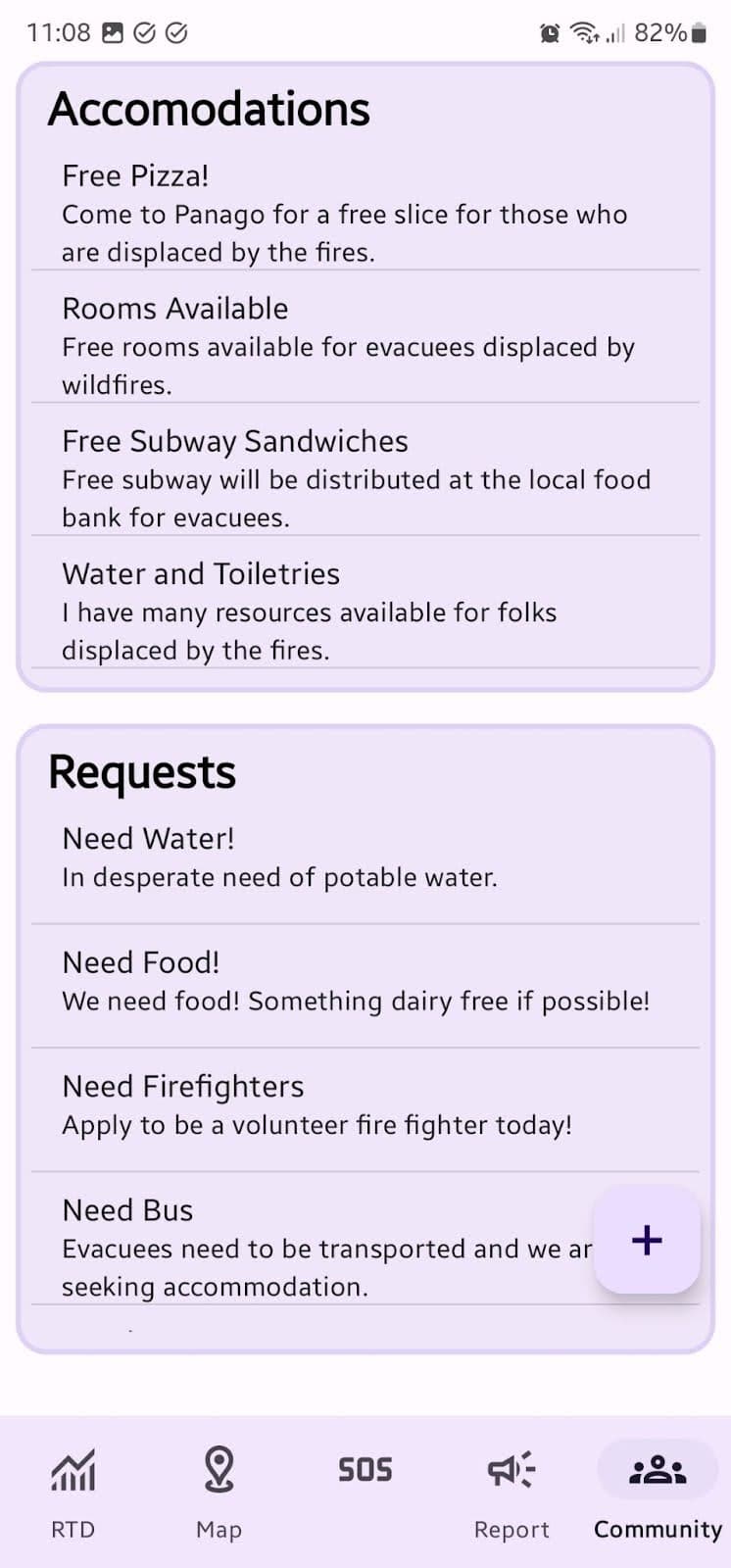Select the Community tab

coord(658,1490)
